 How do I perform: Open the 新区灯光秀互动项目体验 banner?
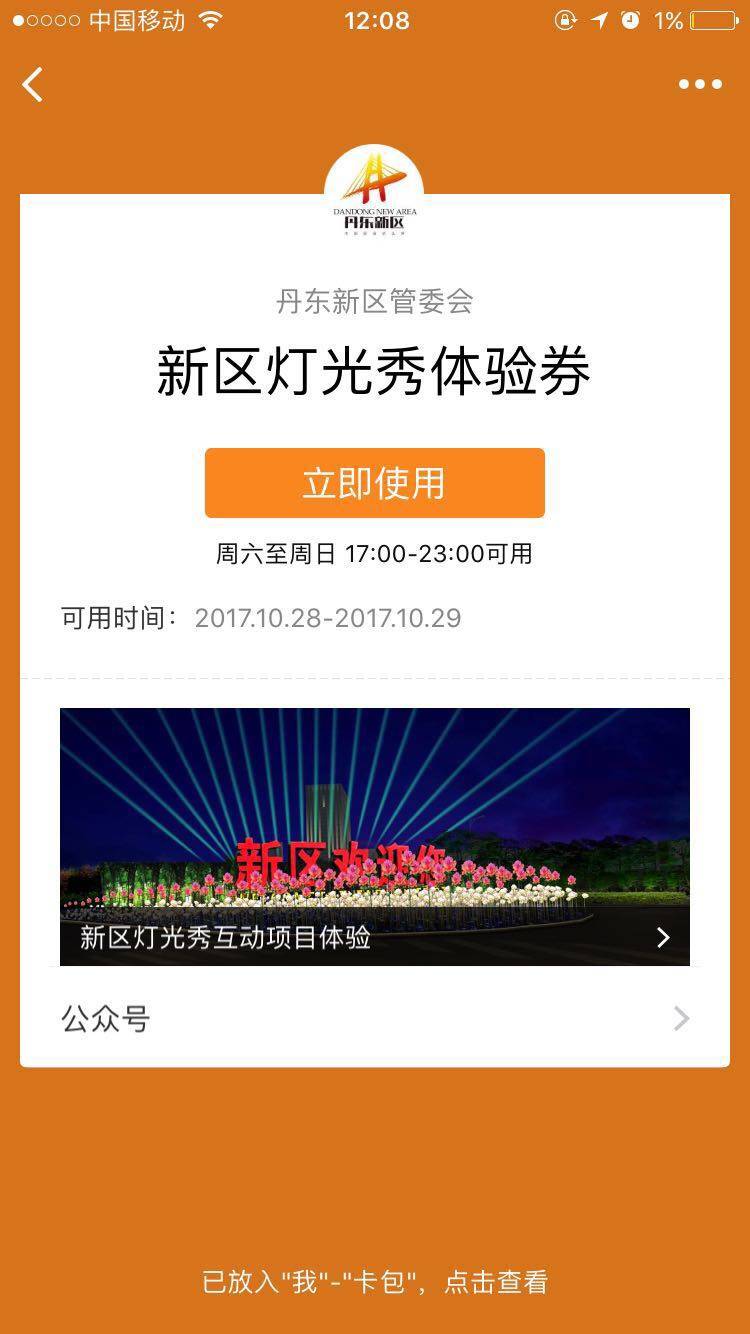[x=375, y=836]
